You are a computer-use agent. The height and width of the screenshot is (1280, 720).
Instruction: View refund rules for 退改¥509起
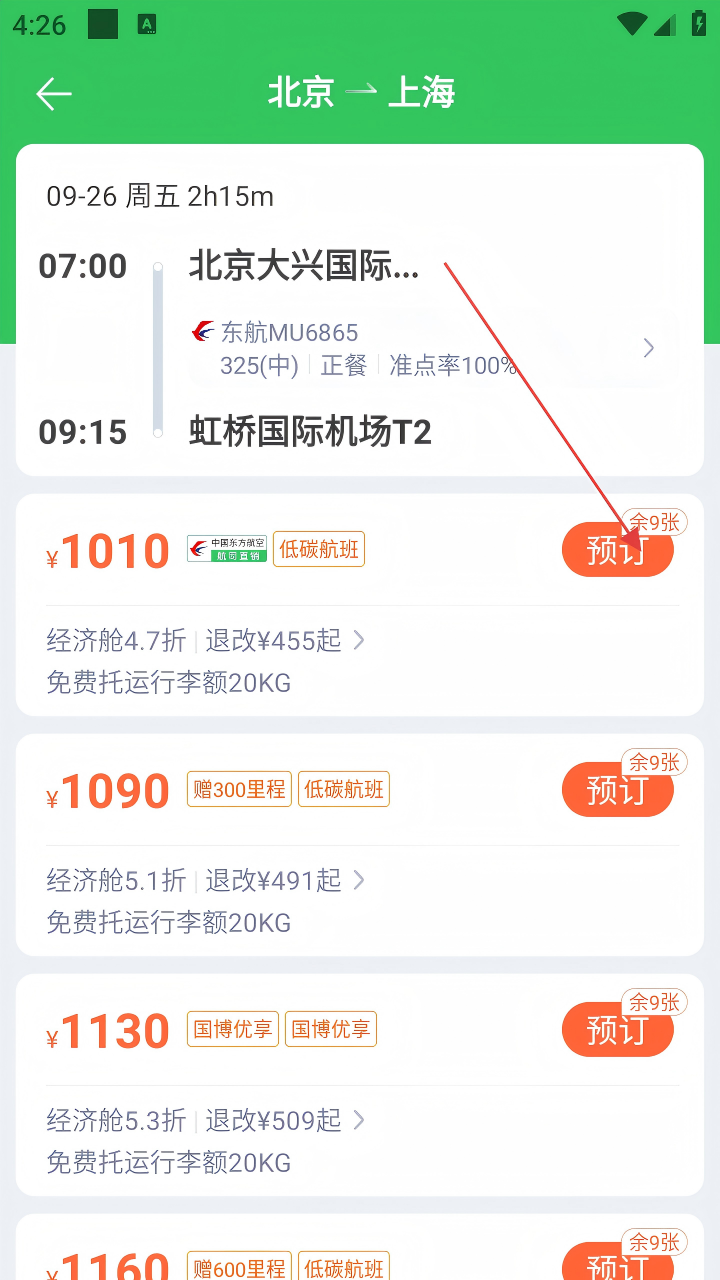coord(285,1120)
